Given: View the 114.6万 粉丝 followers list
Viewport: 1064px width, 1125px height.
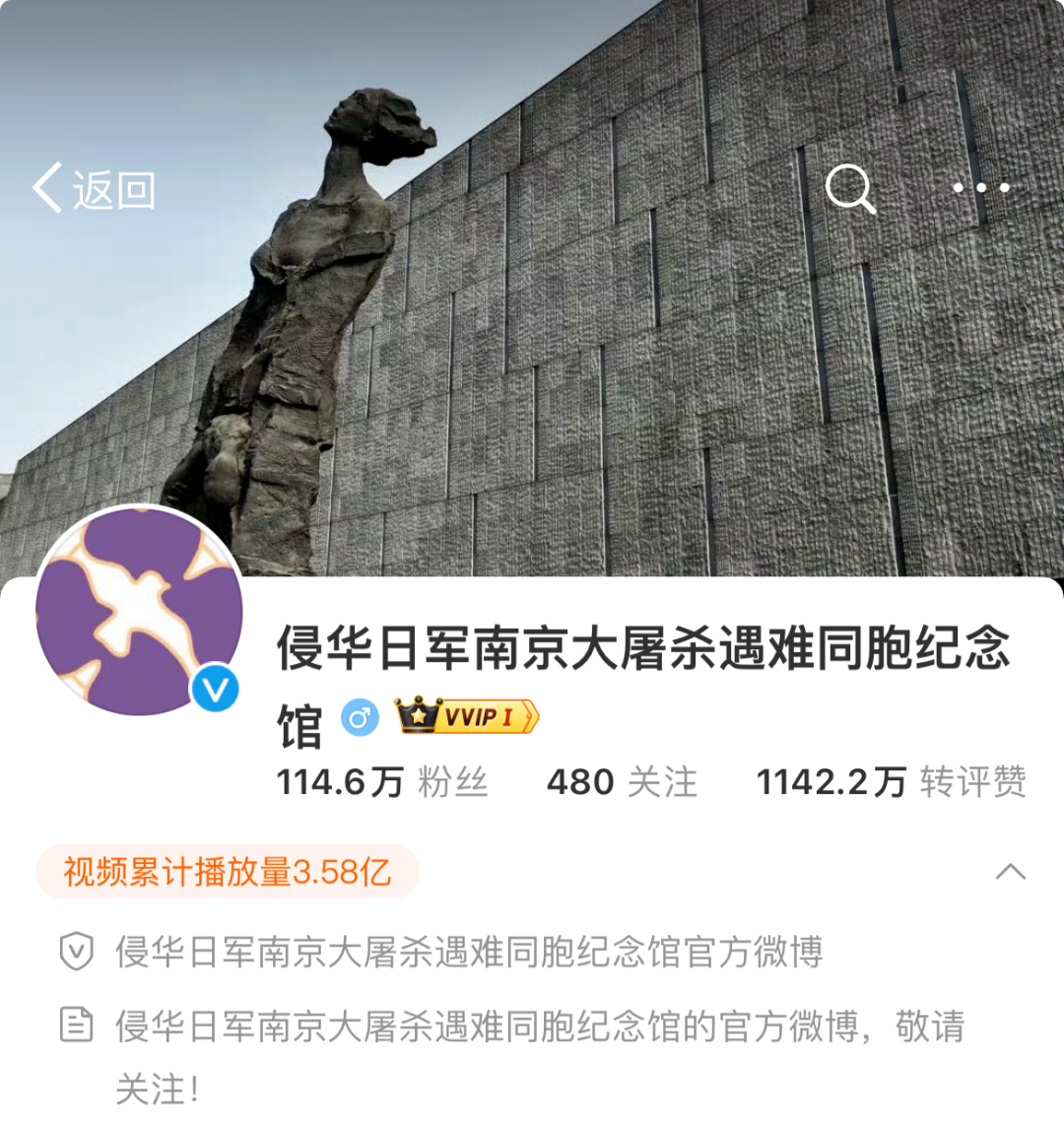Looking at the screenshot, I should pos(381,782).
